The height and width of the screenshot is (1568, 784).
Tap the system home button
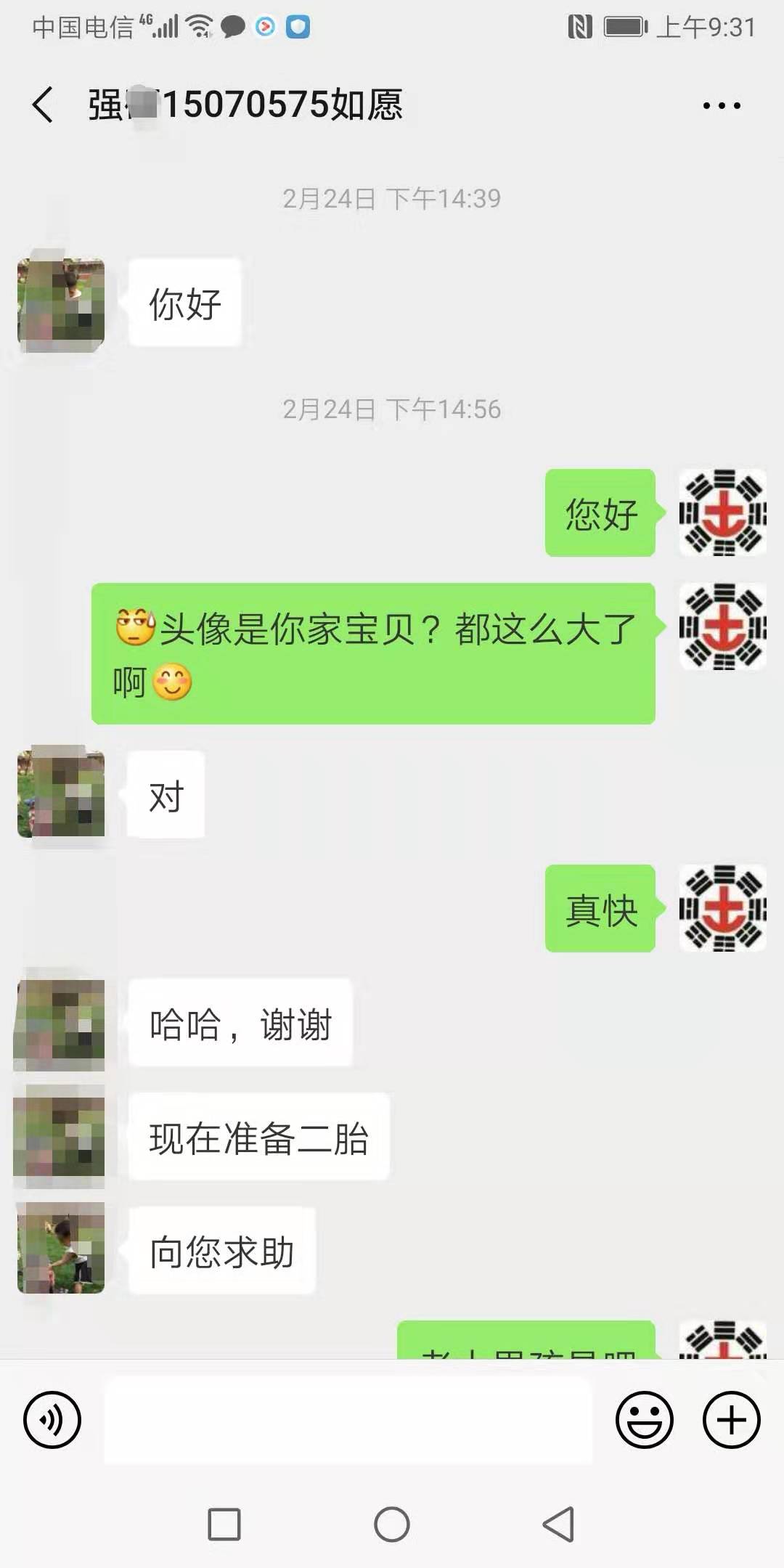(x=392, y=1524)
